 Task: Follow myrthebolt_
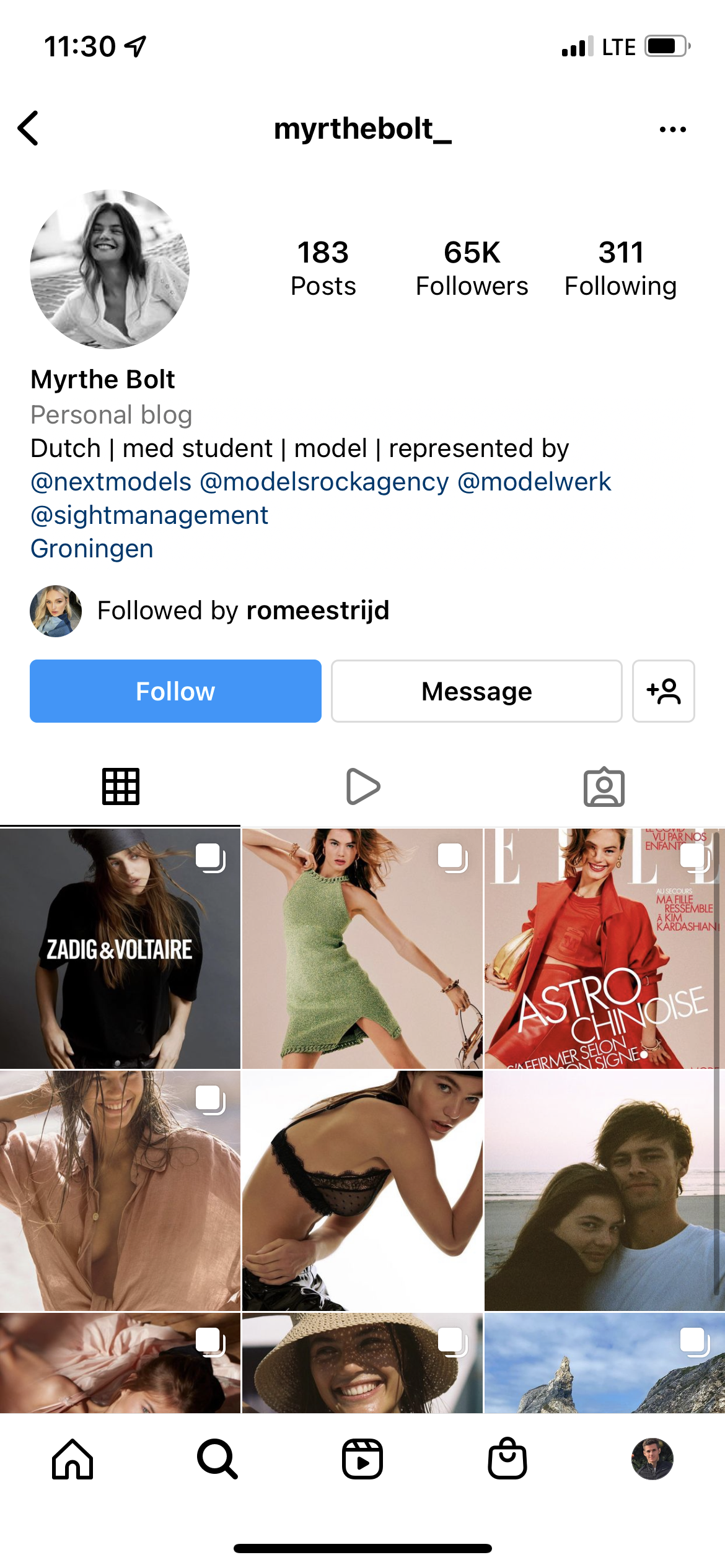tap(175, 691)
